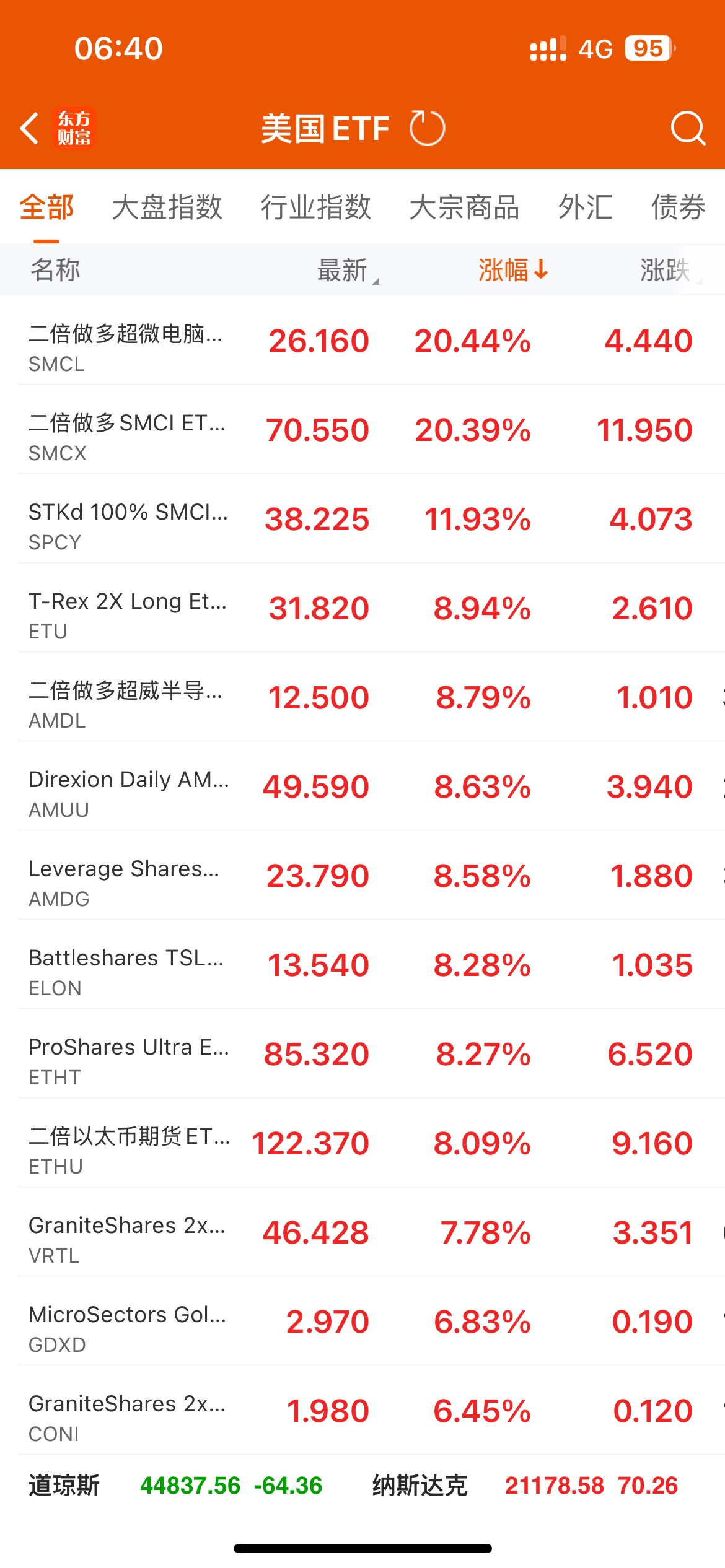725x1568 pixels.
Task: Open the SMCL ETF row
Action: pos(362,341)
